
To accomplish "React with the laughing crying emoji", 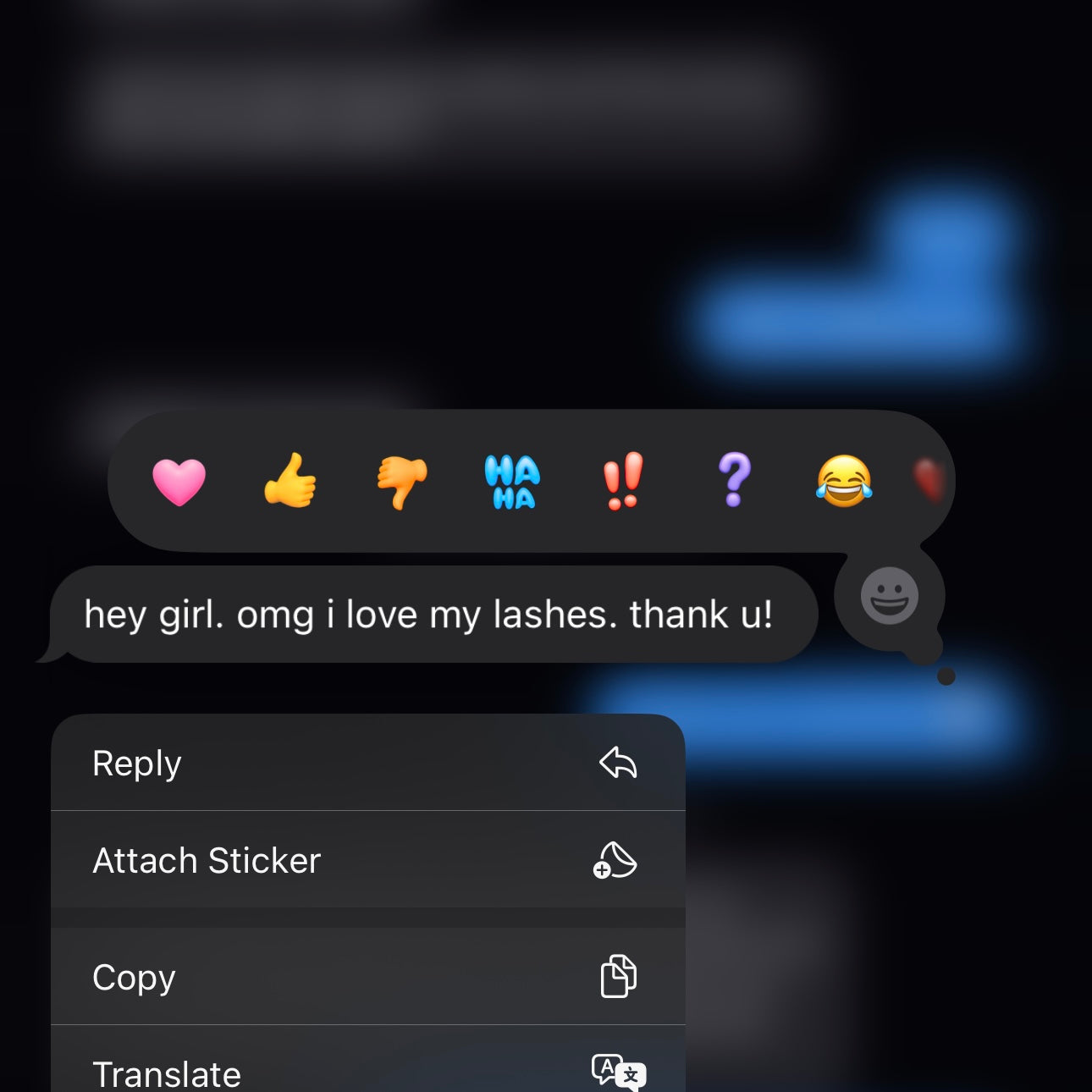I will point(844,481).
